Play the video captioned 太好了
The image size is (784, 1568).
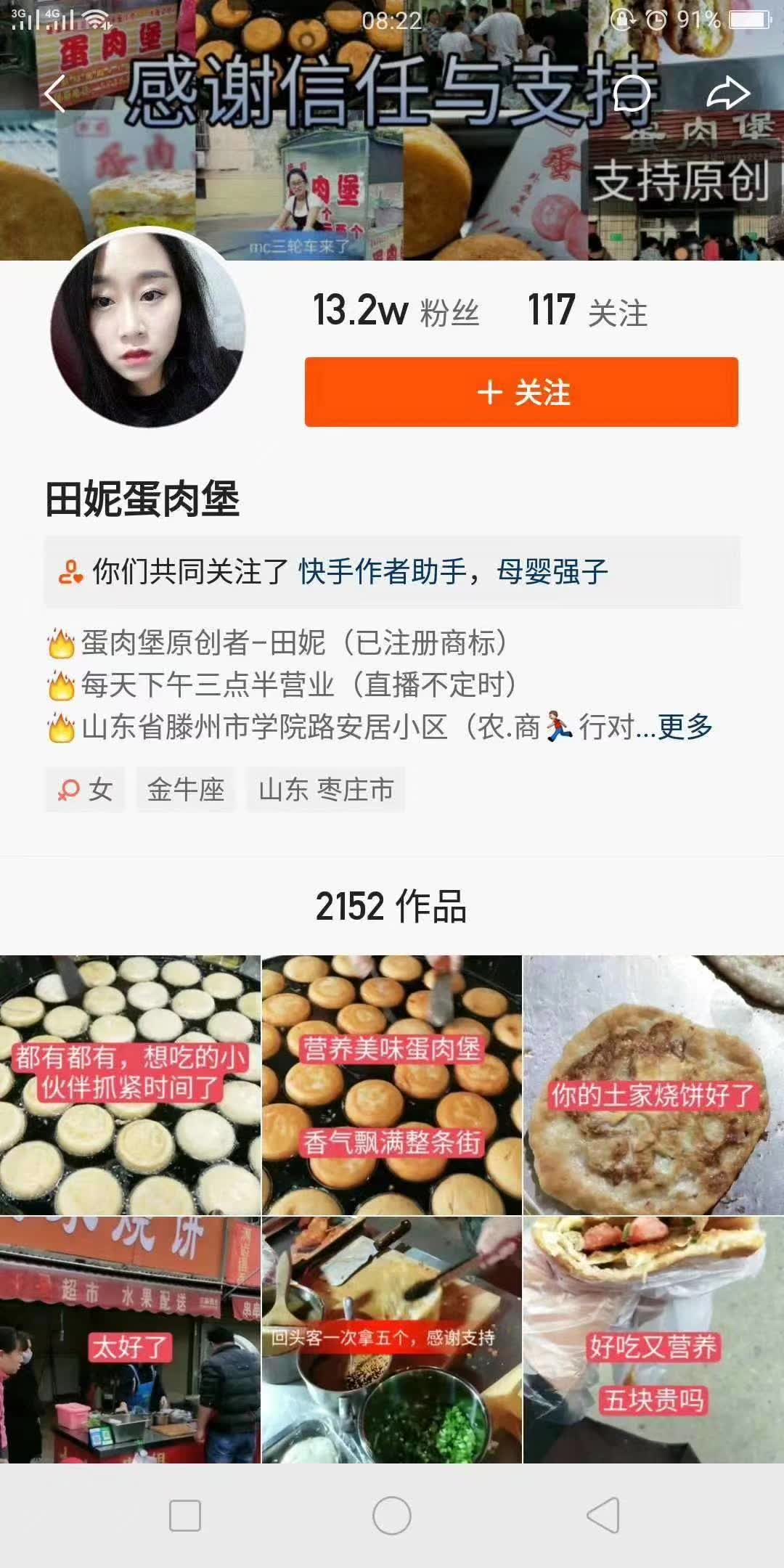point(129,1339)
